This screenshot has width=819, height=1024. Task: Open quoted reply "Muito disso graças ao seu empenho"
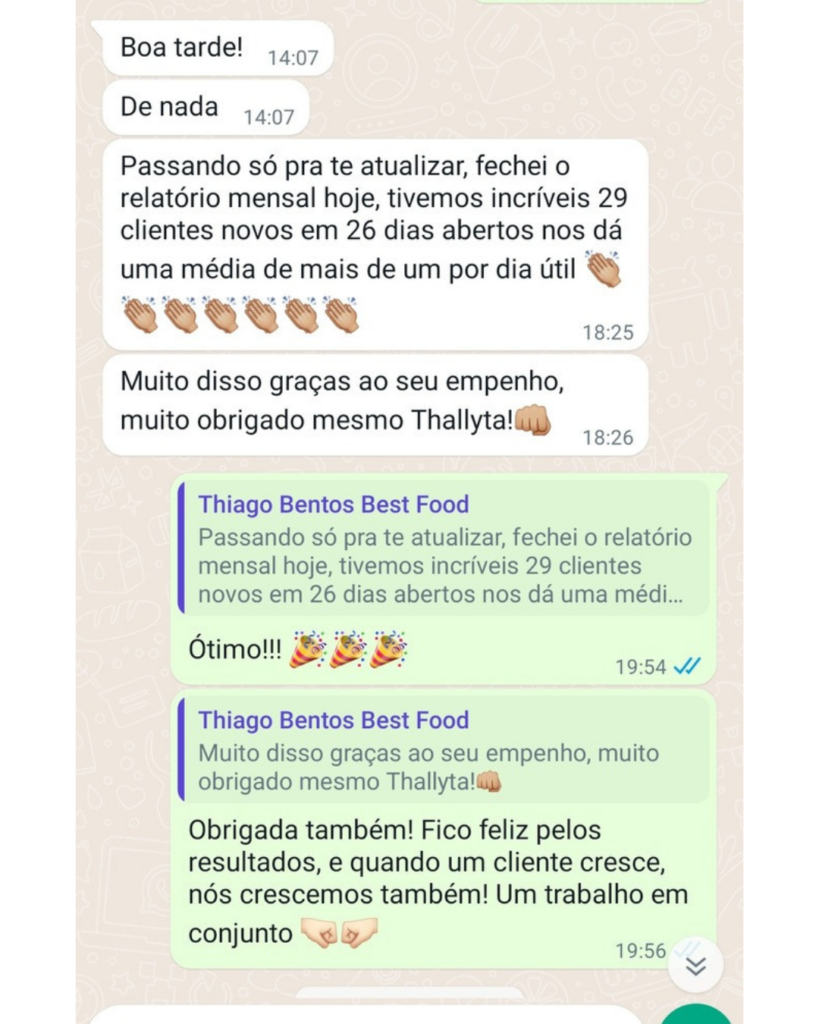click(x=443, y=750)
